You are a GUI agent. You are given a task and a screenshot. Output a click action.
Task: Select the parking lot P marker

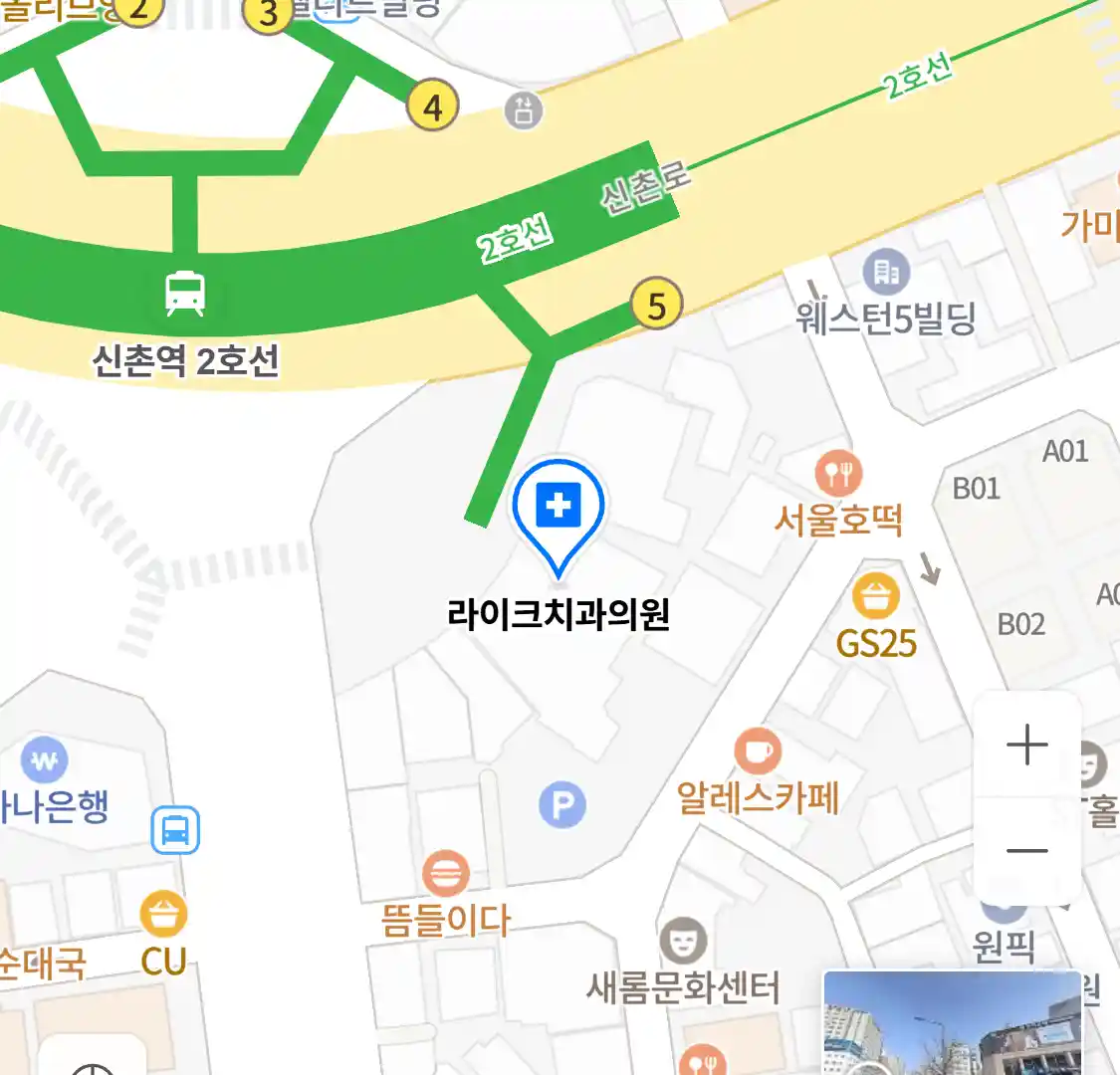tap(562, 804)
